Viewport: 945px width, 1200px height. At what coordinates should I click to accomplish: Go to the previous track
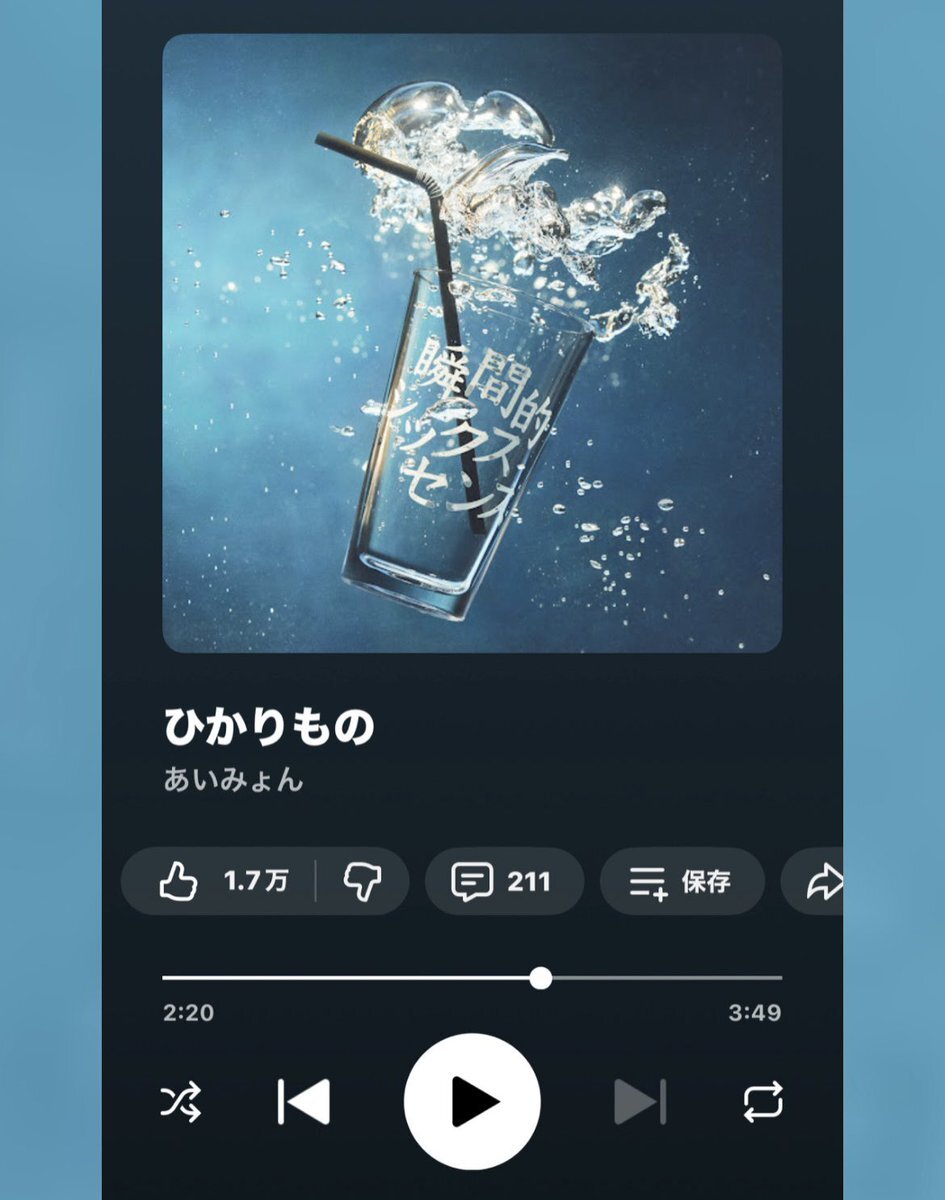coord(303,1102)
